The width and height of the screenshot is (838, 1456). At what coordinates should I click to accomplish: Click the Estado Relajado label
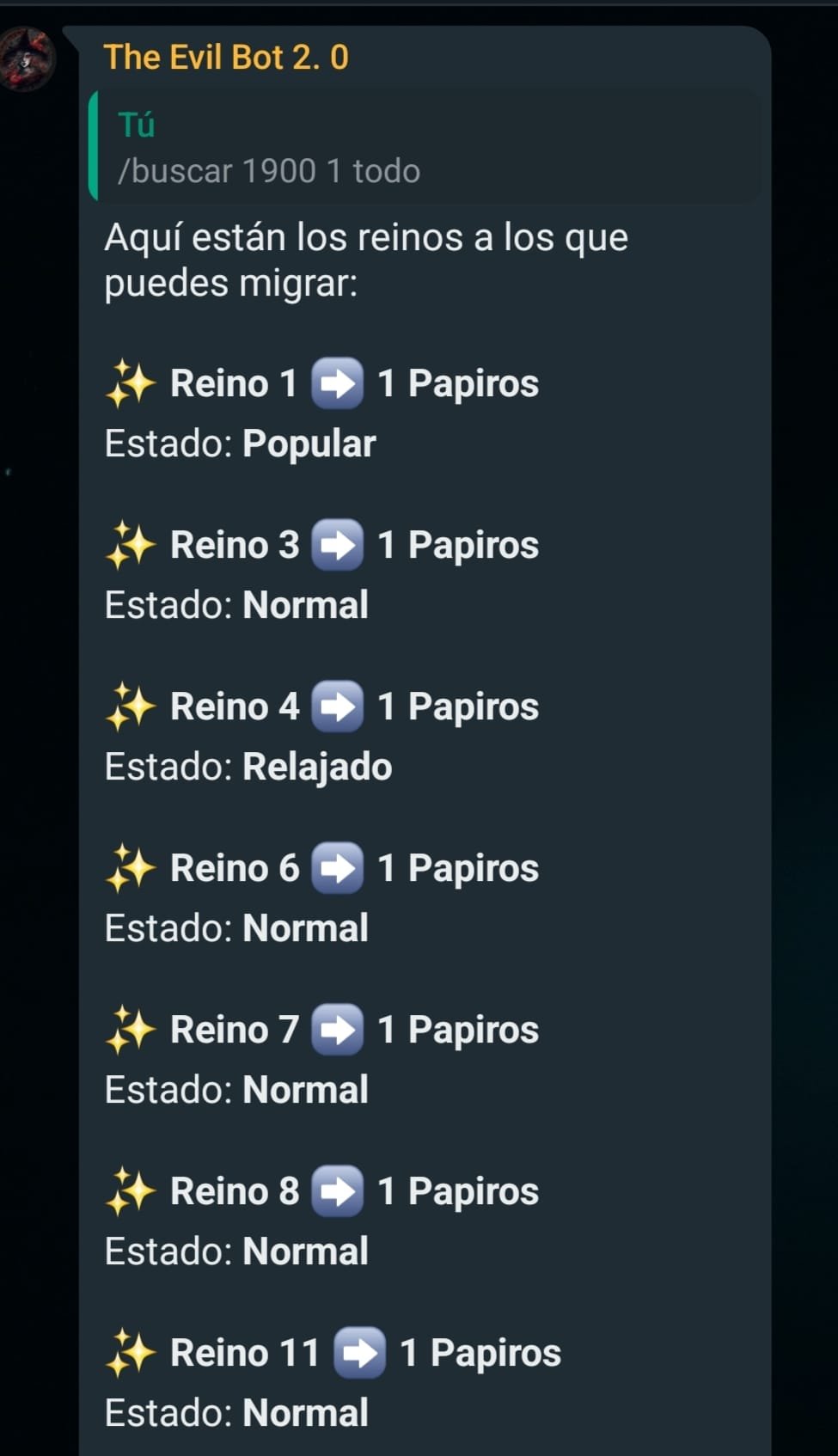click(x=248, y=766)
